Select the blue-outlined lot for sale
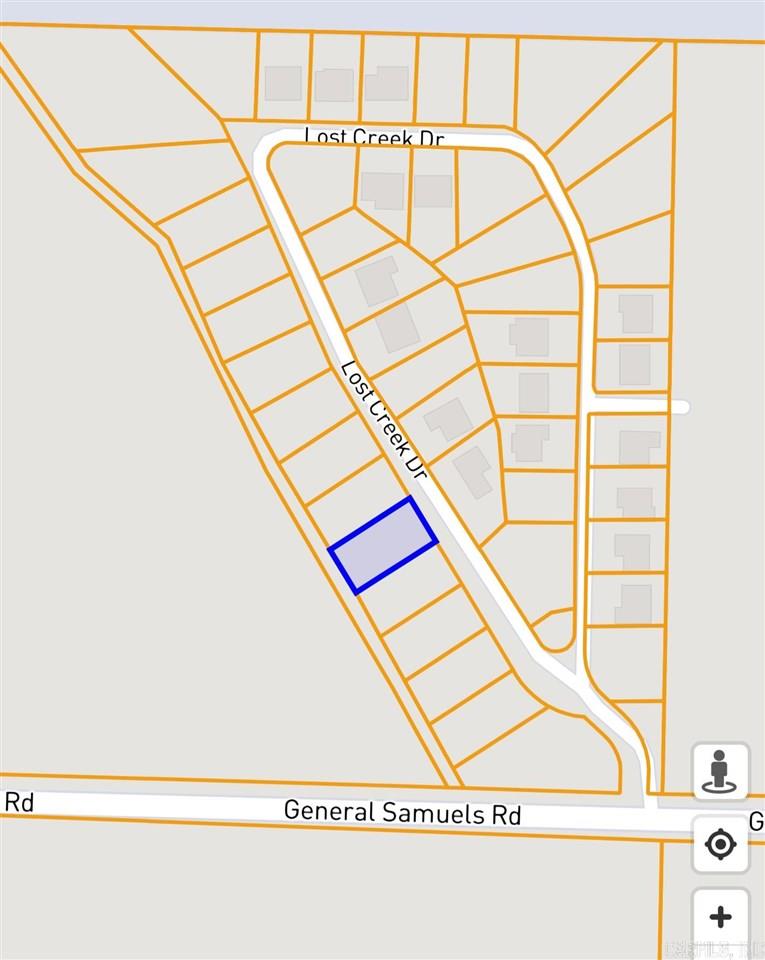 [x=385, y=545]
